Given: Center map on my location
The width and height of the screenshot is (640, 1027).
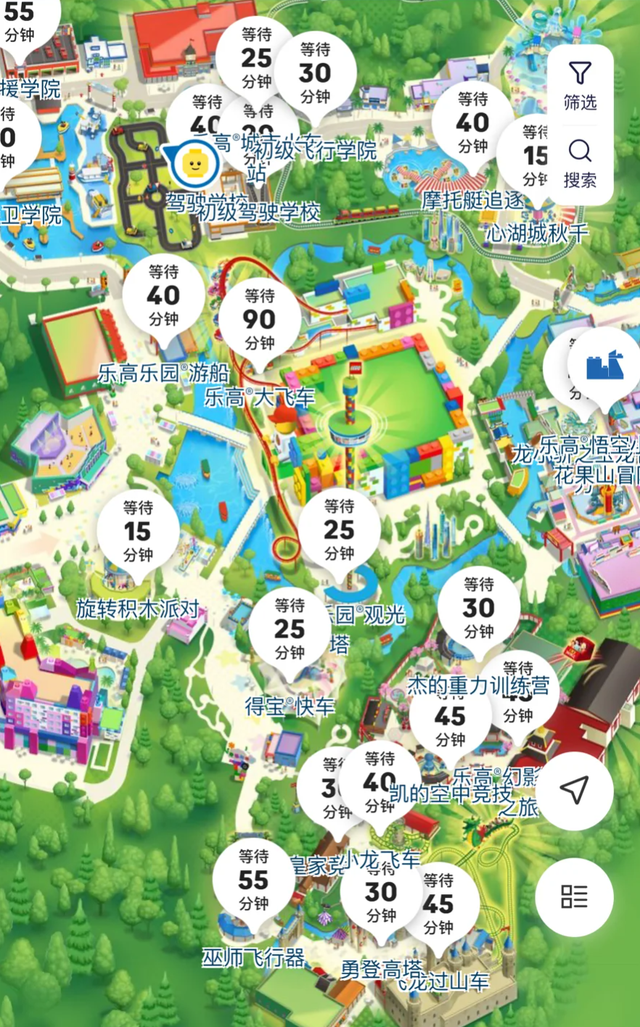Looking at the screenshot, I should click(574, 790).
